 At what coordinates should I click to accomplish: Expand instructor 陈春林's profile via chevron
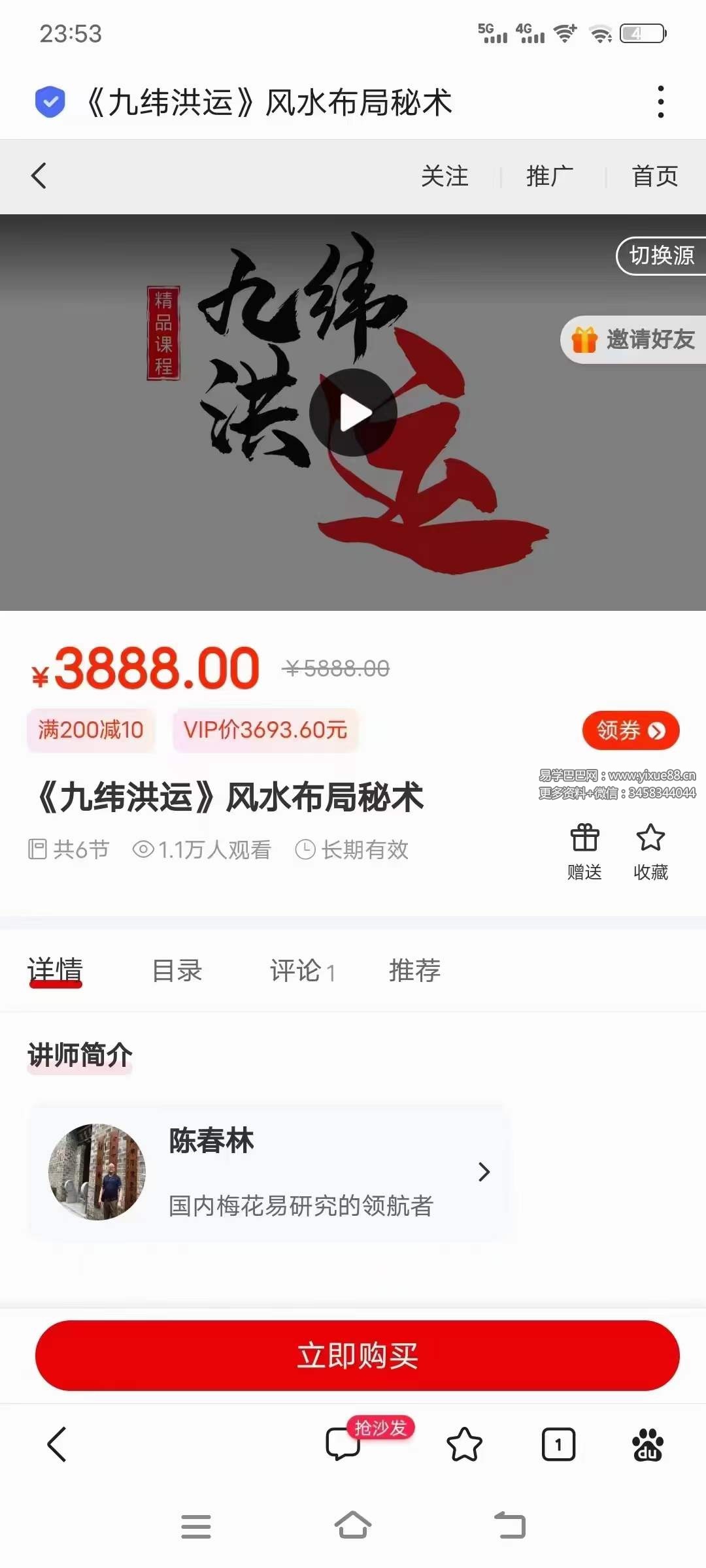coord(485,1171)
